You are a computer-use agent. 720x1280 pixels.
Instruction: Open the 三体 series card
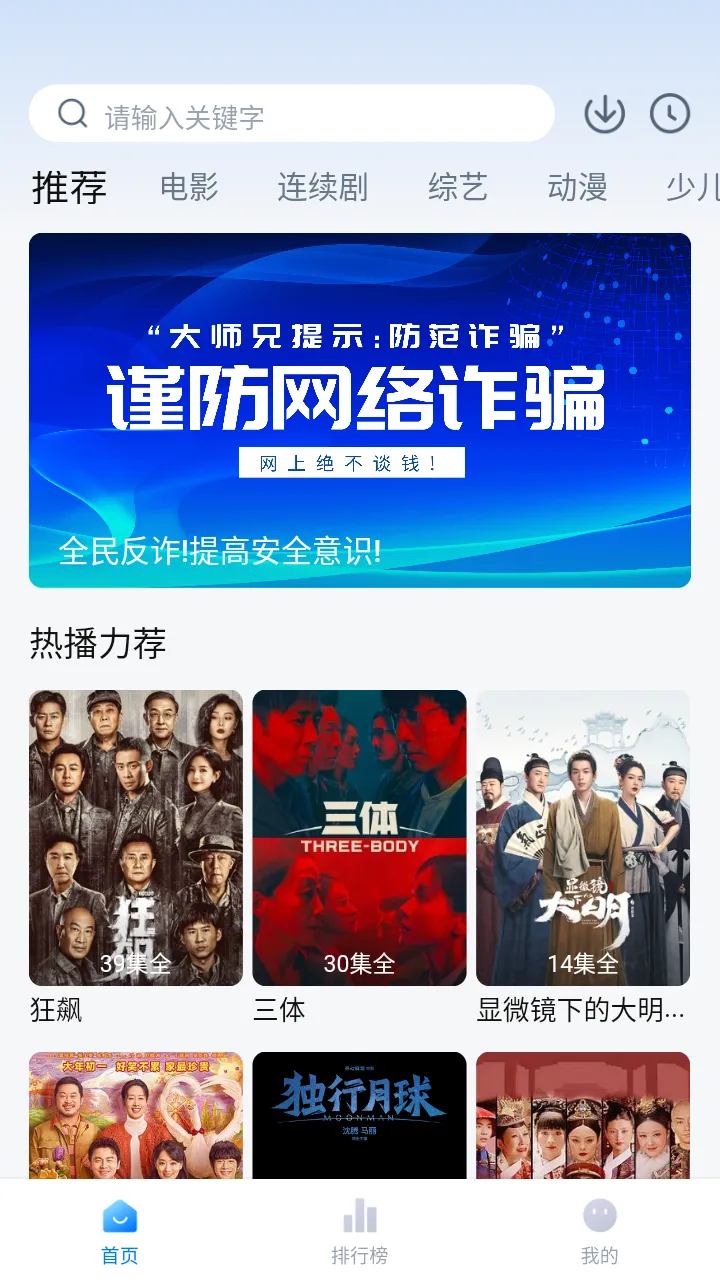(359, 838)
